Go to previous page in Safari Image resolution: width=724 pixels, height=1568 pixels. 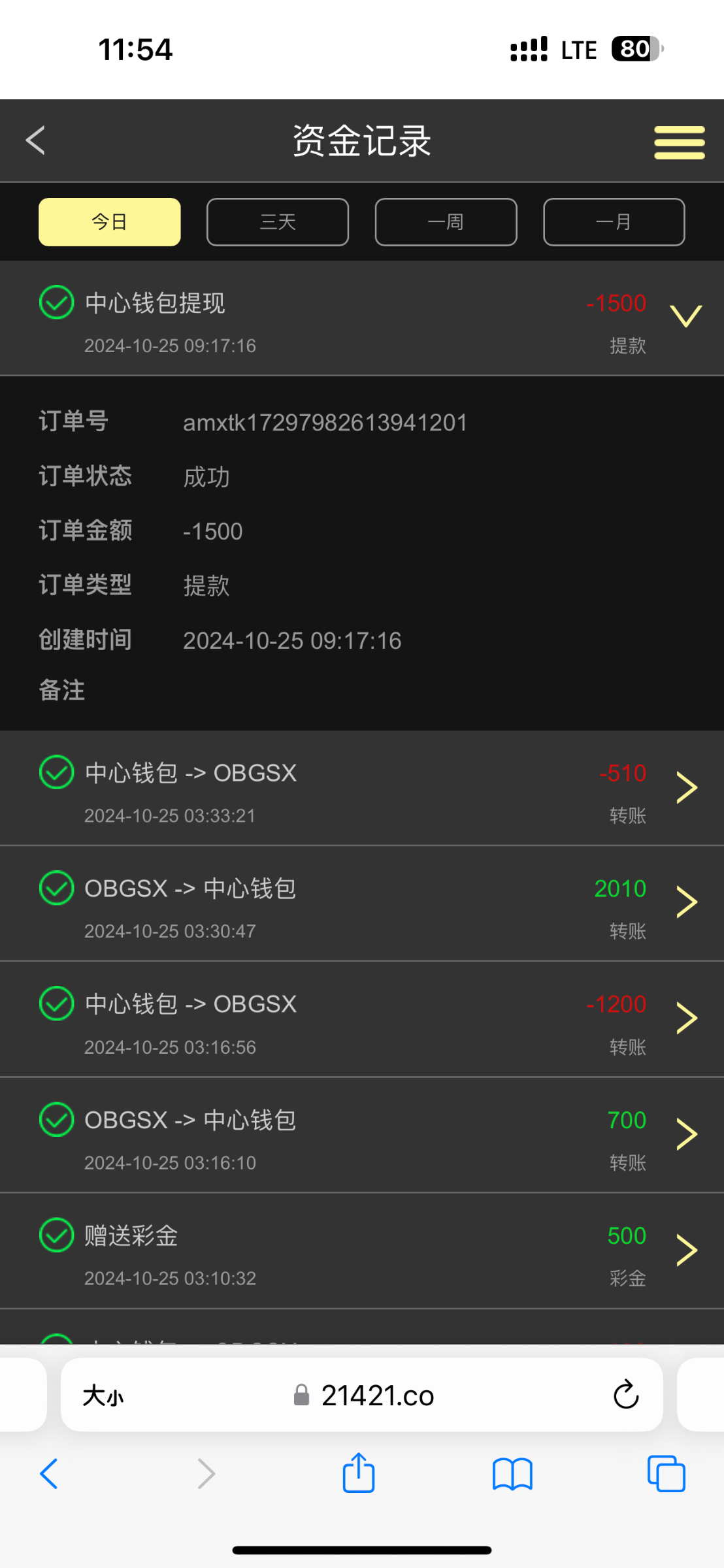[50, 1474]
